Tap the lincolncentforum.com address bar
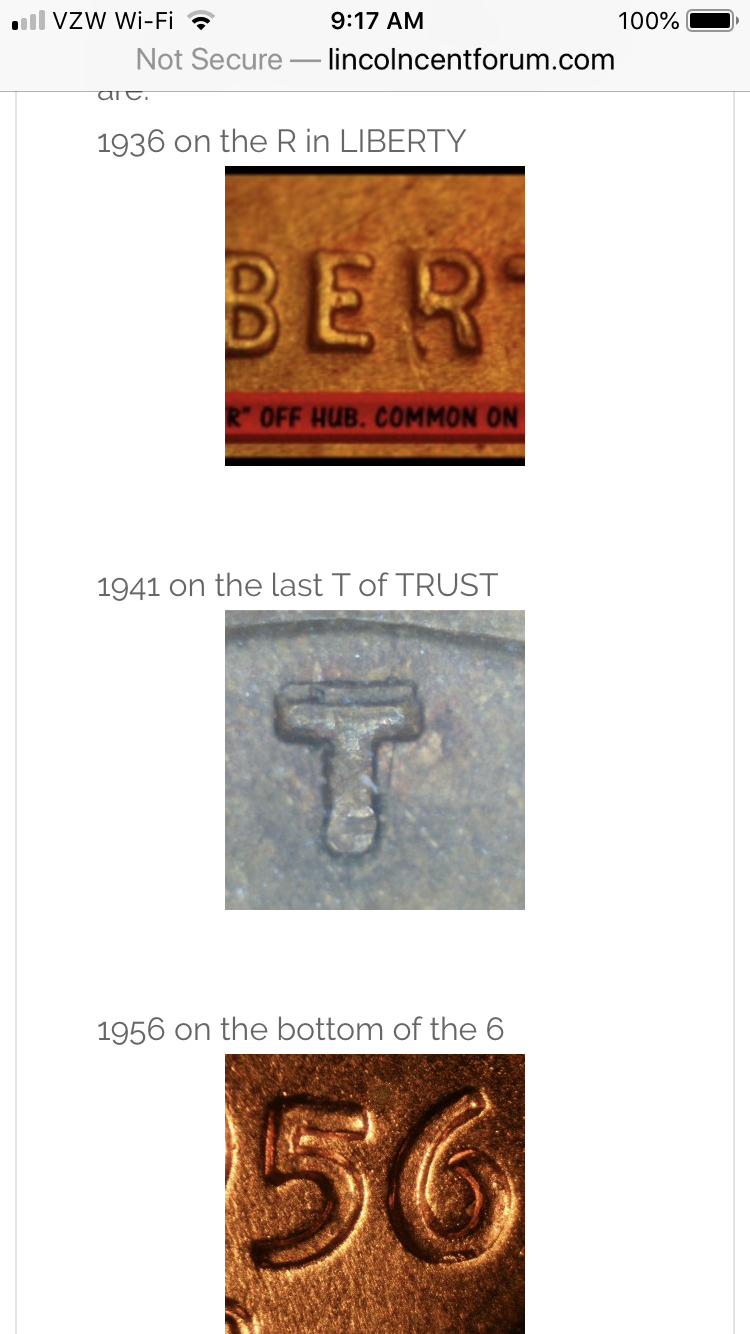Image resolution: width=750 pixels, height=1334 pixels. tap(375, 60)
